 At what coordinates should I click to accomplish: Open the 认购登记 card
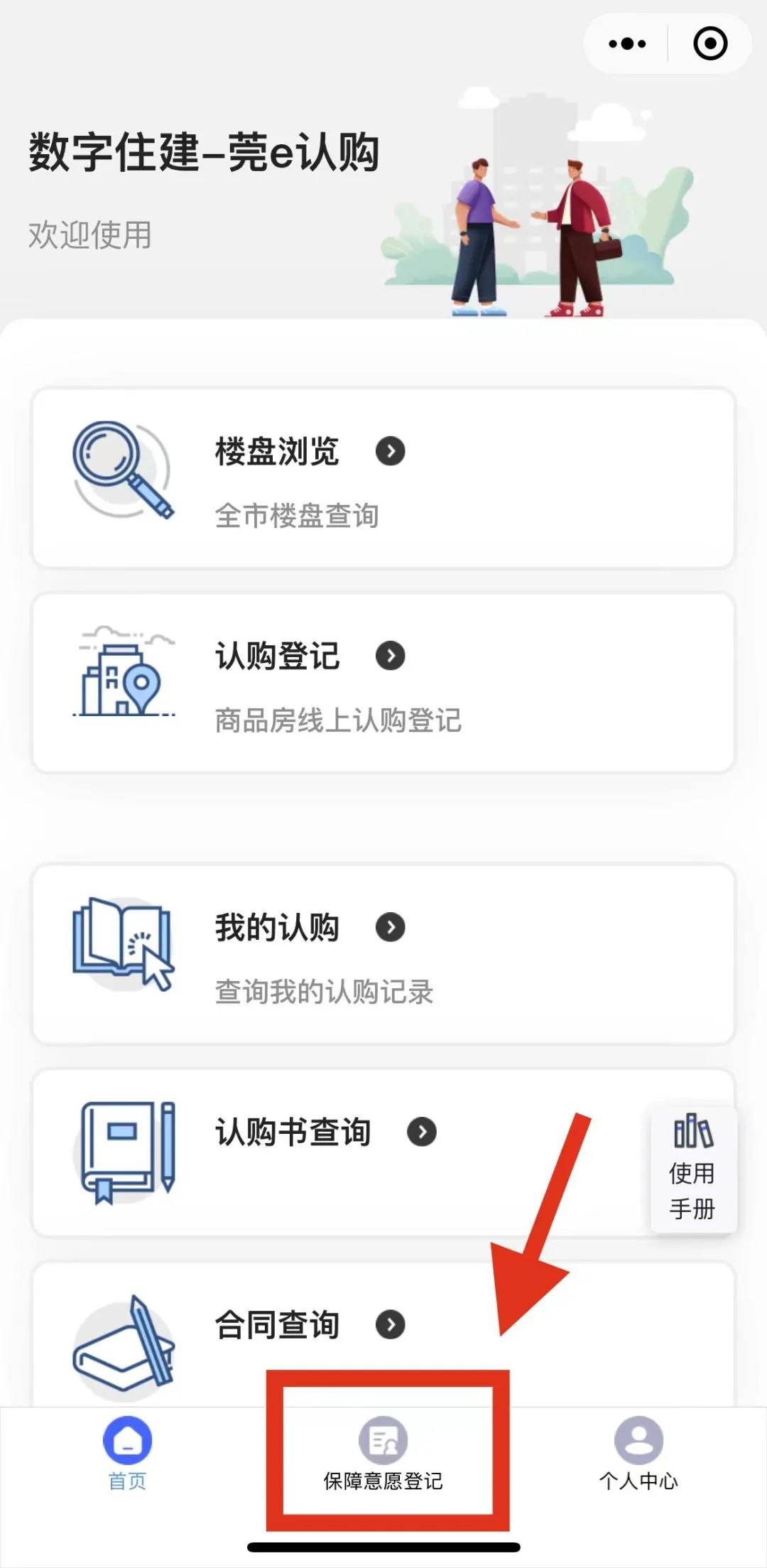pyautogui.click(x=383, y=683)
